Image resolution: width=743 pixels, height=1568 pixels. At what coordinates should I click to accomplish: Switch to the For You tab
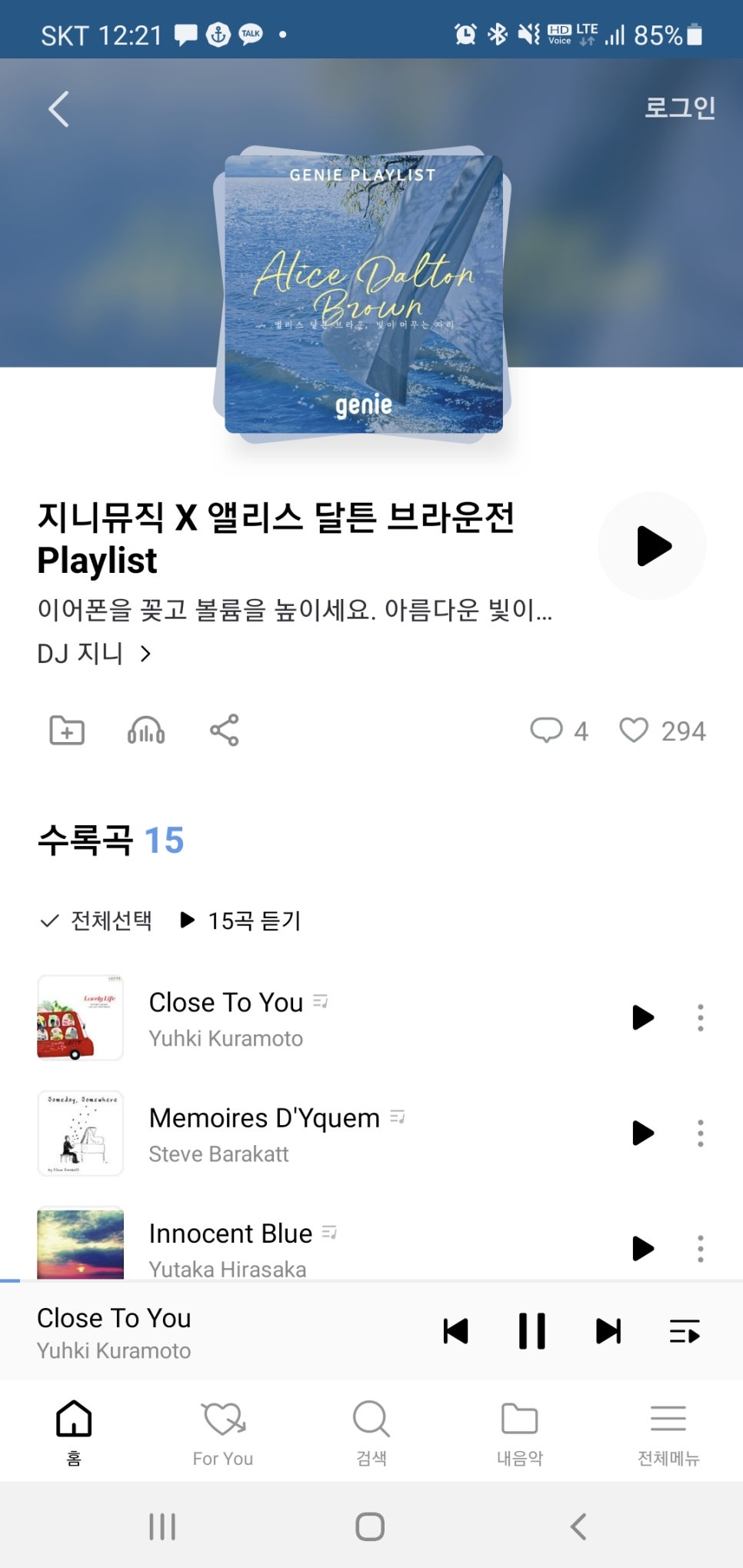pos(223,1432)
